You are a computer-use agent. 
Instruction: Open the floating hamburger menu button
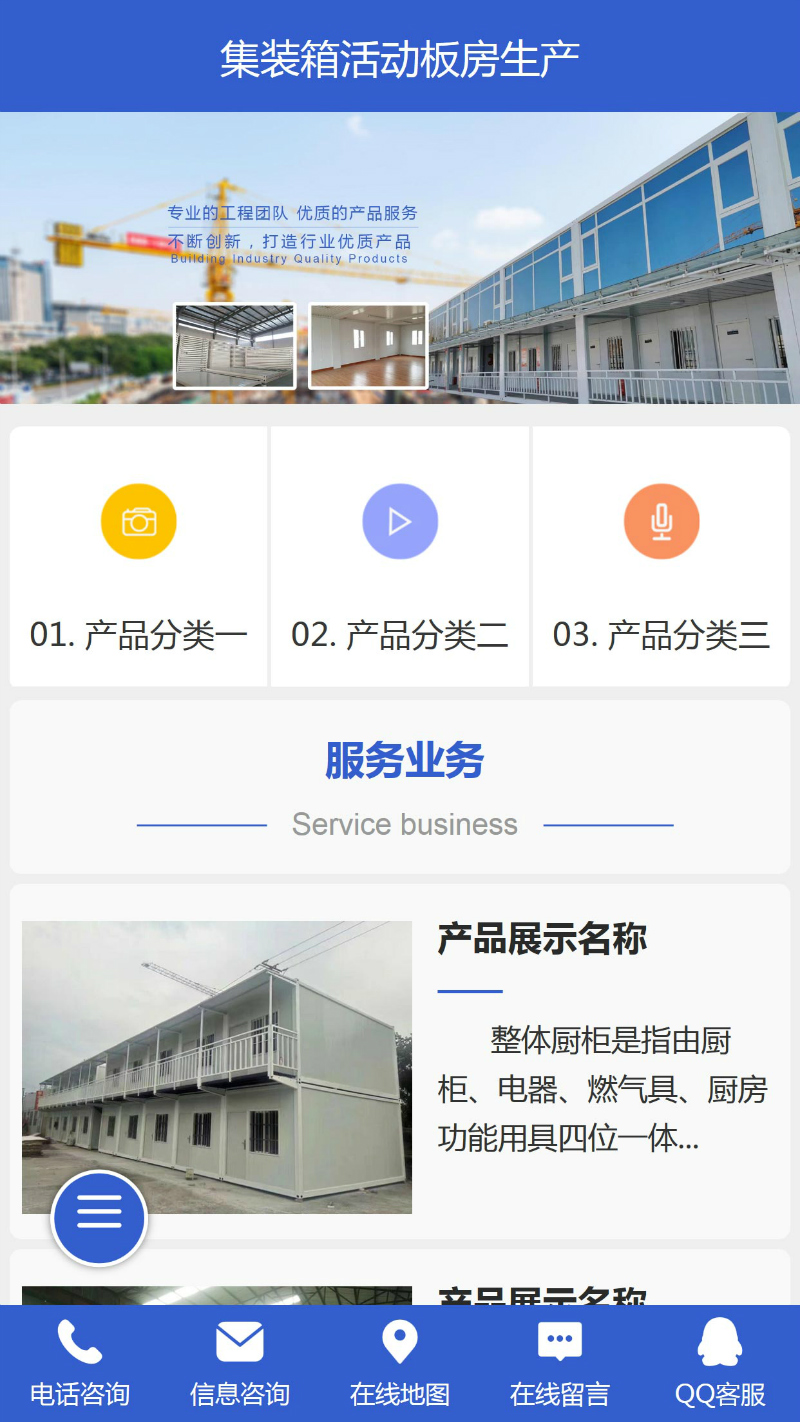pyautogui.click(x=99, y=1218)
